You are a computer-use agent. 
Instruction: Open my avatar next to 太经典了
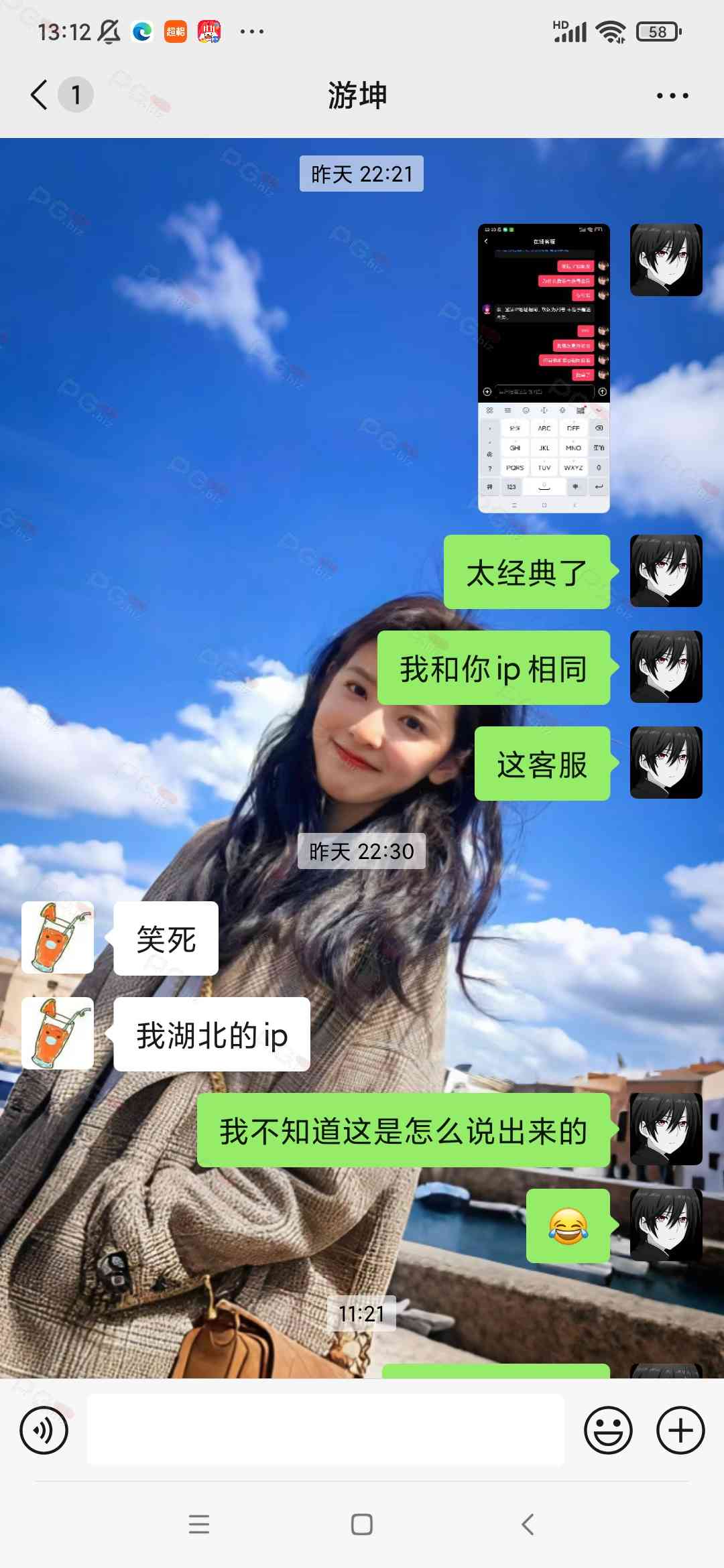tap(666, 571)
